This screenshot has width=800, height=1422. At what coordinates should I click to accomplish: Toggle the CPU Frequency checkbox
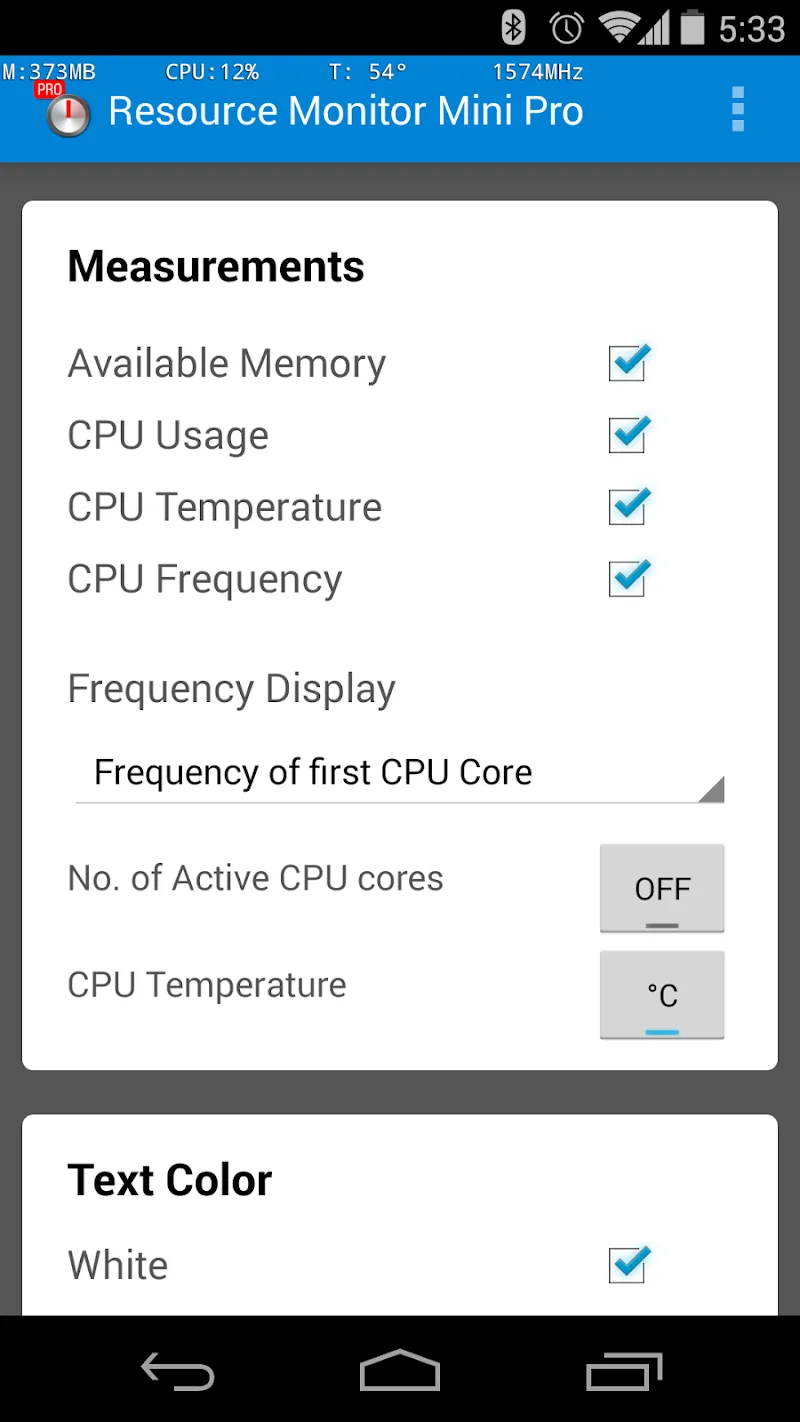(628, 579)
